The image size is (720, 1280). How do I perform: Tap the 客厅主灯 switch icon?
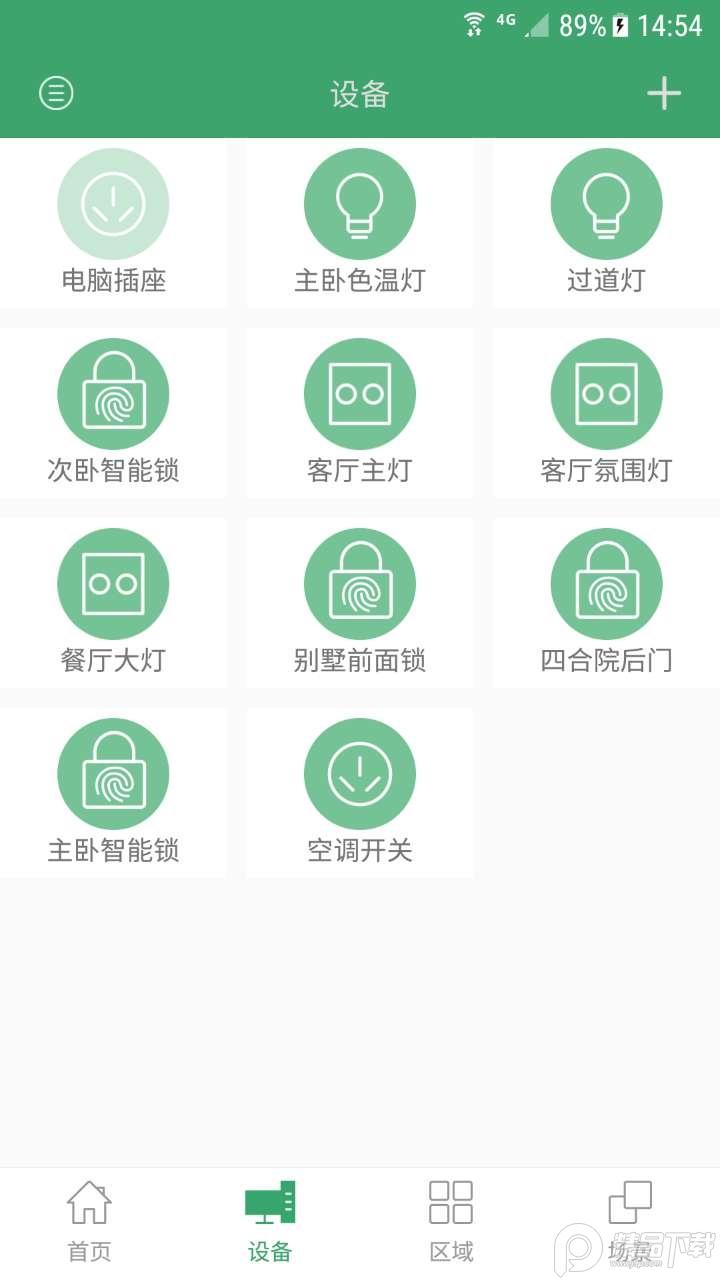(360, 393)
